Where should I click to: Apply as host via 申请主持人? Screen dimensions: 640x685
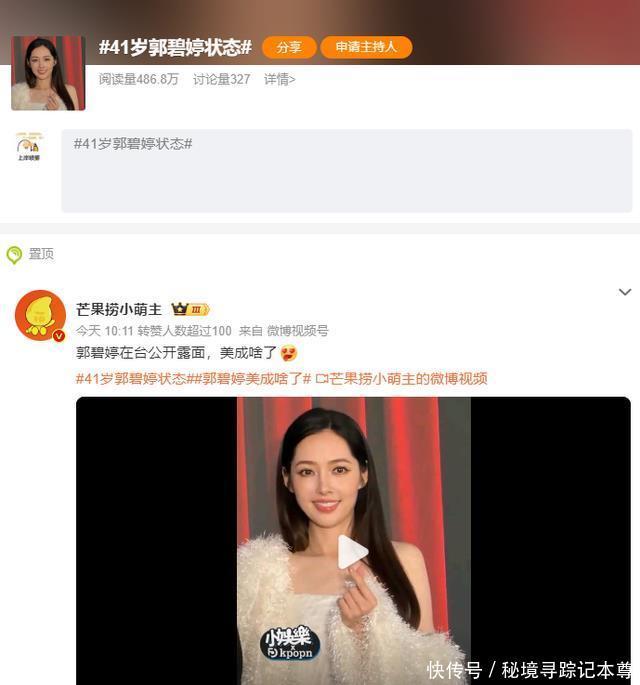[366, 47]
